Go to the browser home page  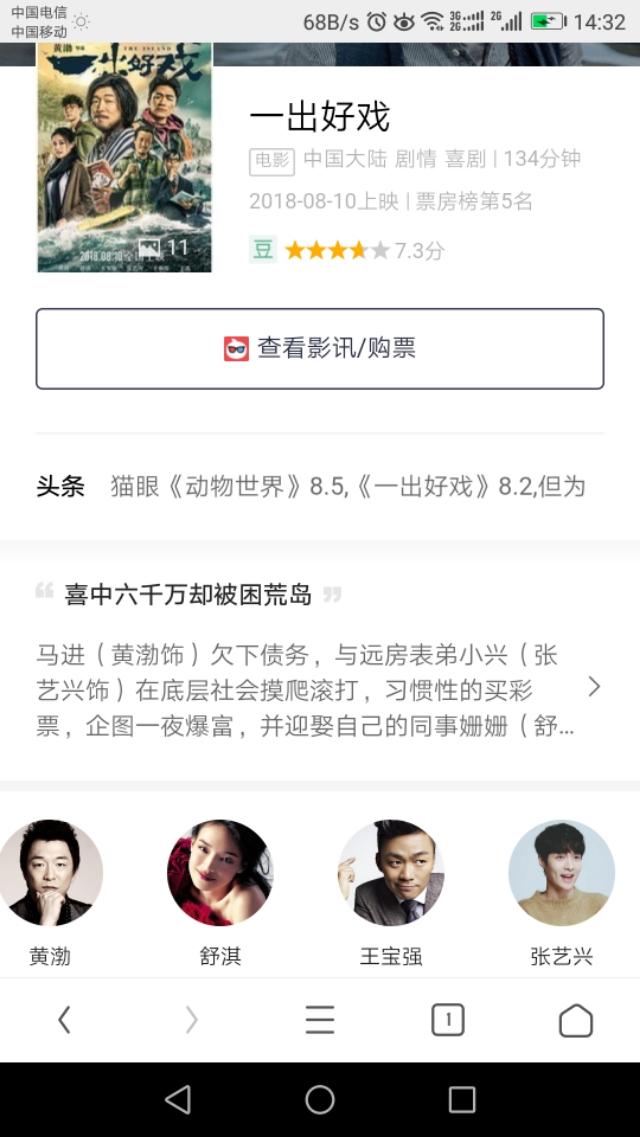click(x=575, y=1020)
